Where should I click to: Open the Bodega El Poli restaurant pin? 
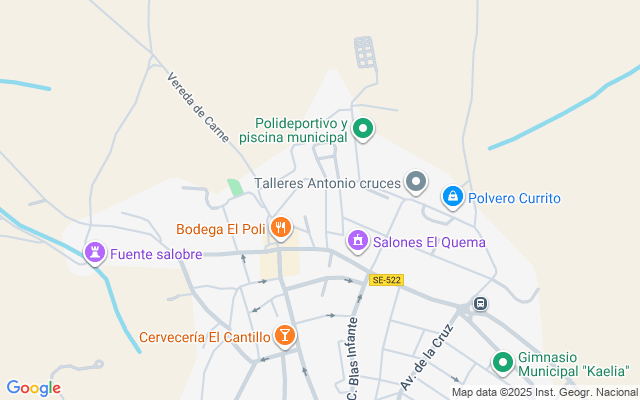281,229
